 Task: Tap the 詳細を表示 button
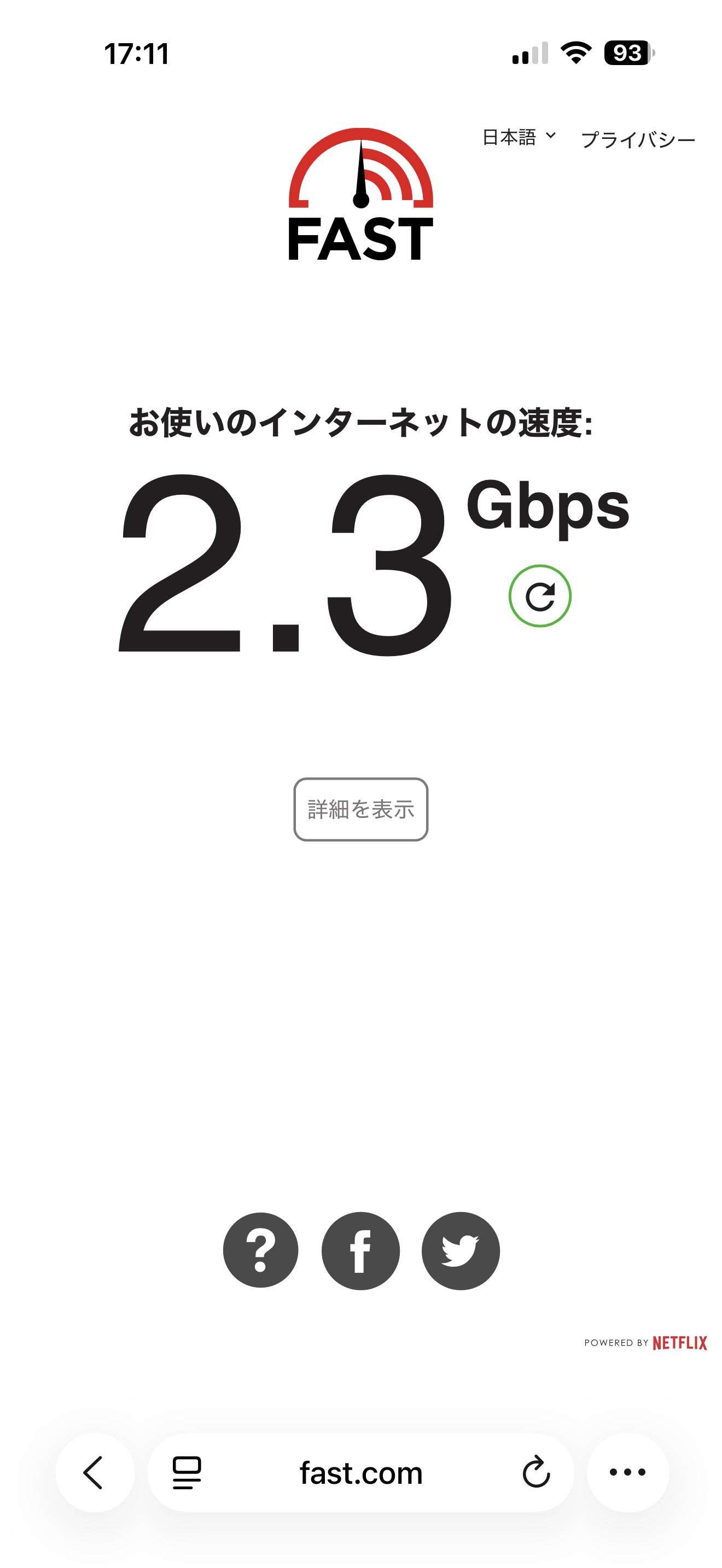pyautogui.click(x=360, y=809)
